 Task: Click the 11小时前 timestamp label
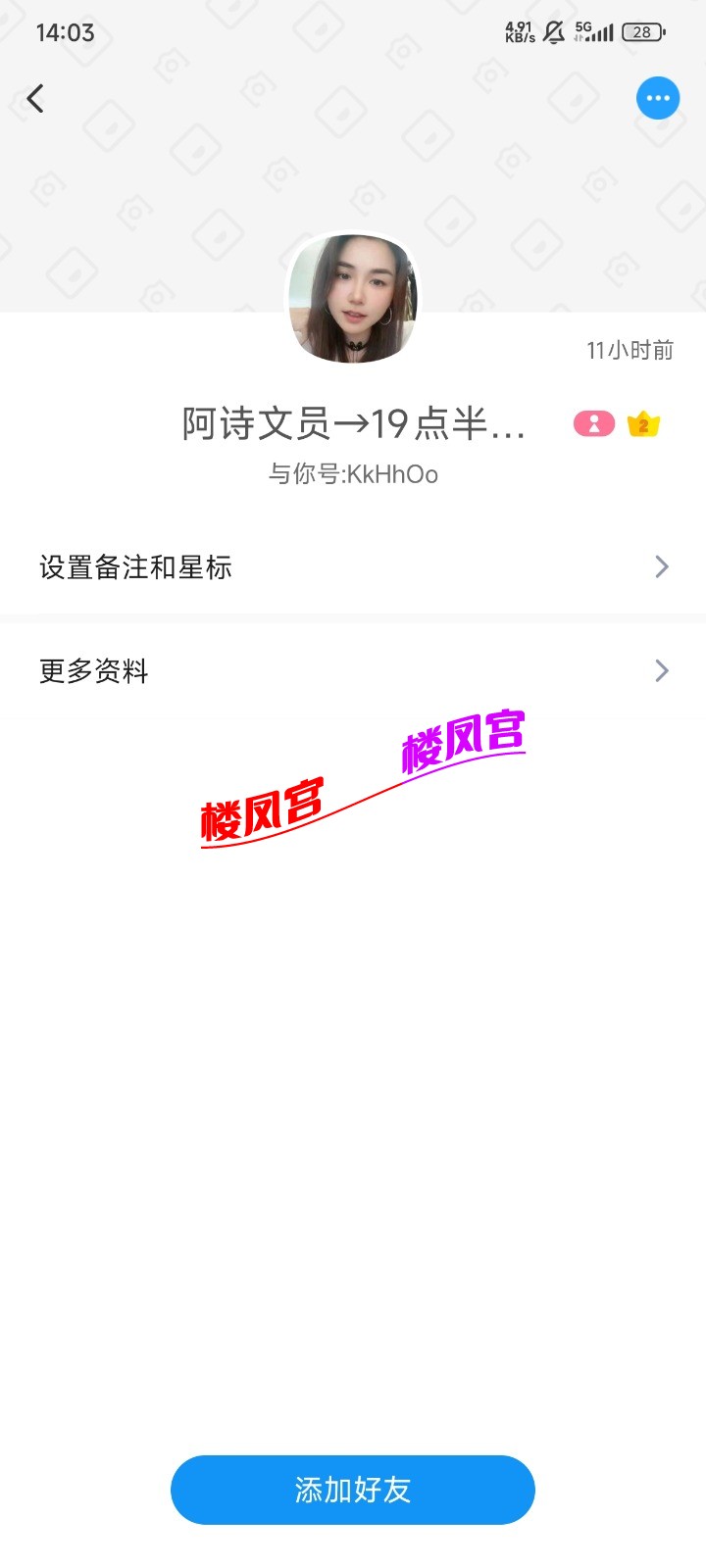tap(629, 349)
